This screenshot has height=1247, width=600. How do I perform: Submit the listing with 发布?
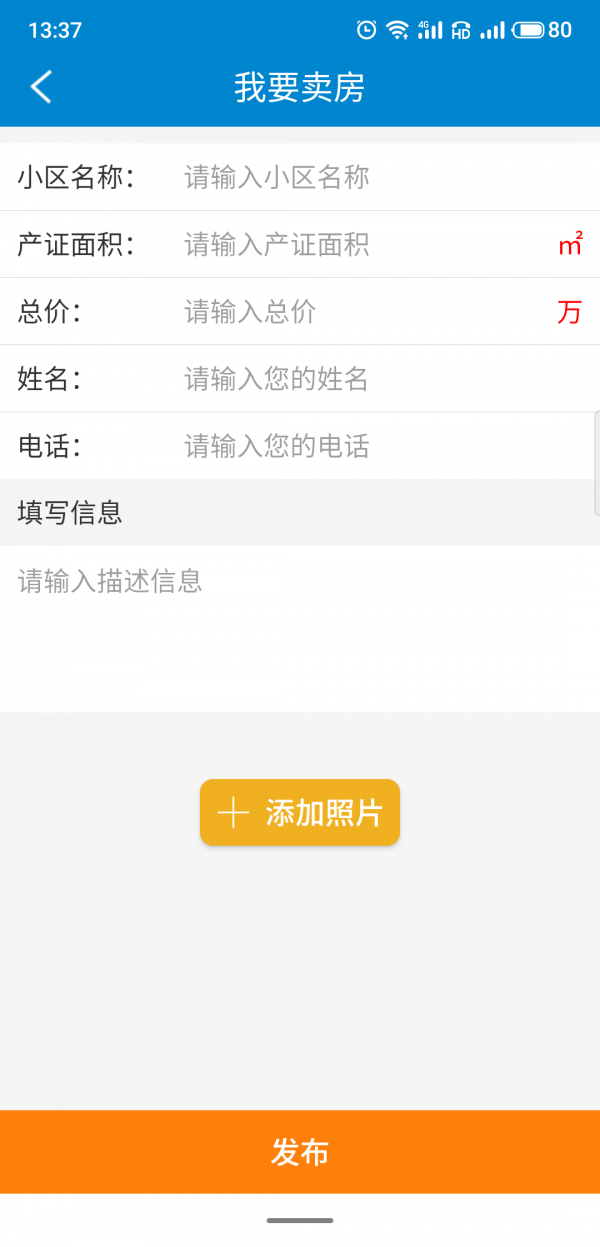pyautogui.click(x=300, y=1152)
